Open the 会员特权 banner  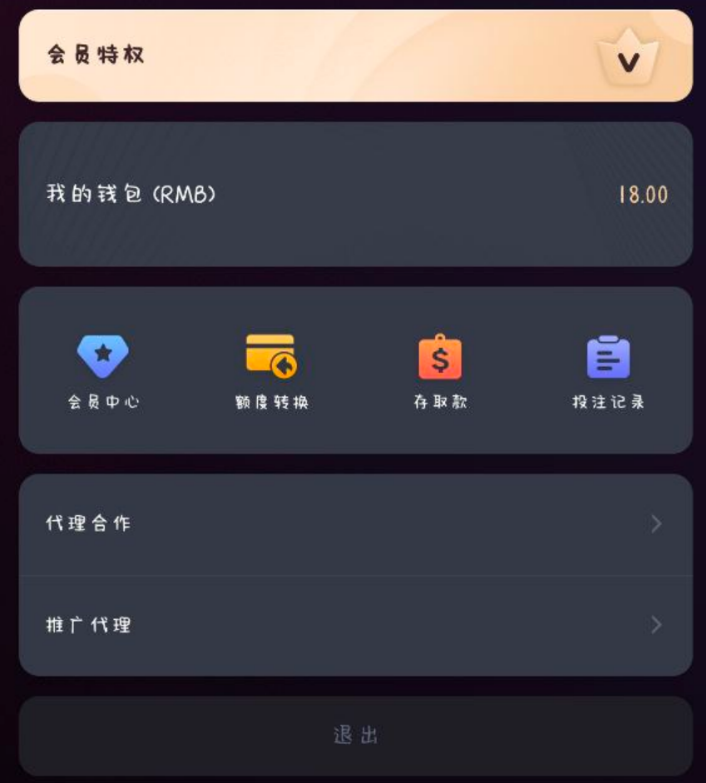tap(355, 56)
